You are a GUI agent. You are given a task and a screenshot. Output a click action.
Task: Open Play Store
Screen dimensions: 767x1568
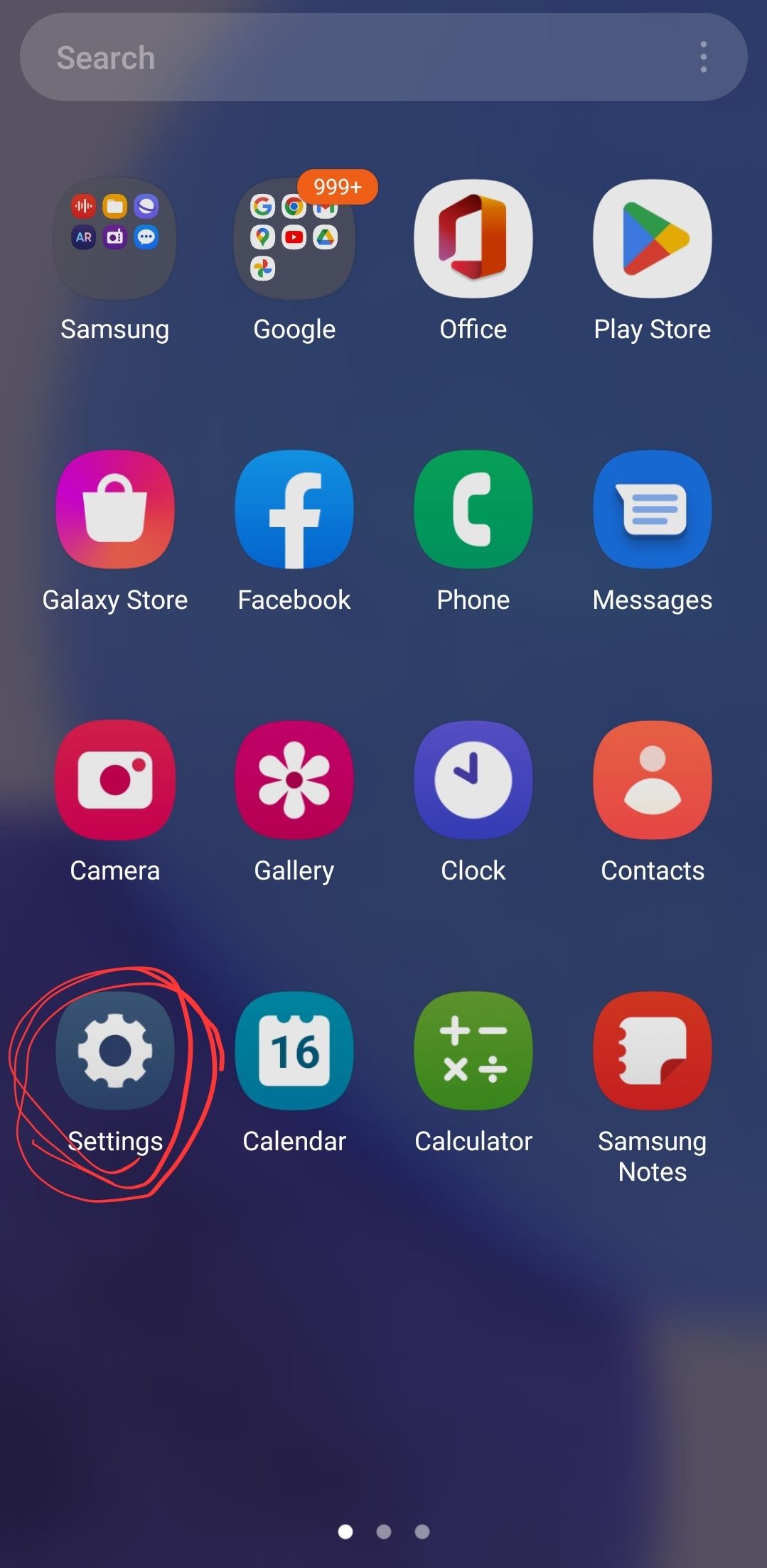tap(653, 238)
